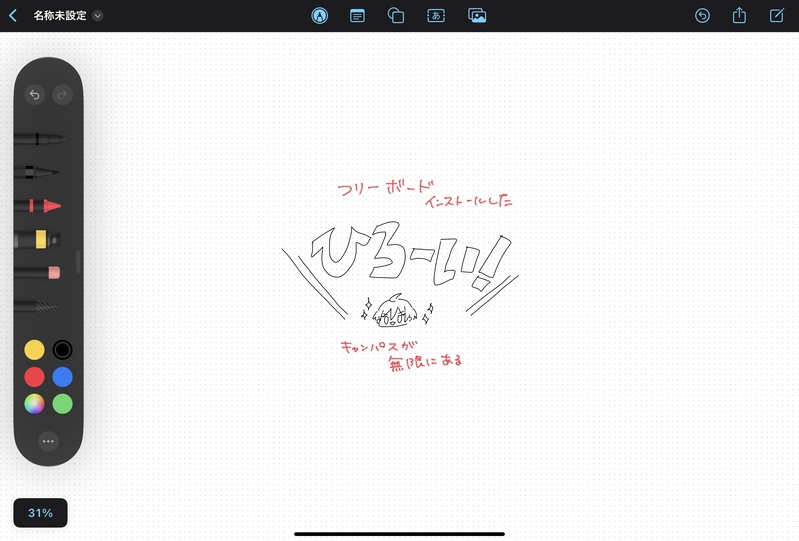
Task: Tap the undo icon in top bar
Action: 702,16
